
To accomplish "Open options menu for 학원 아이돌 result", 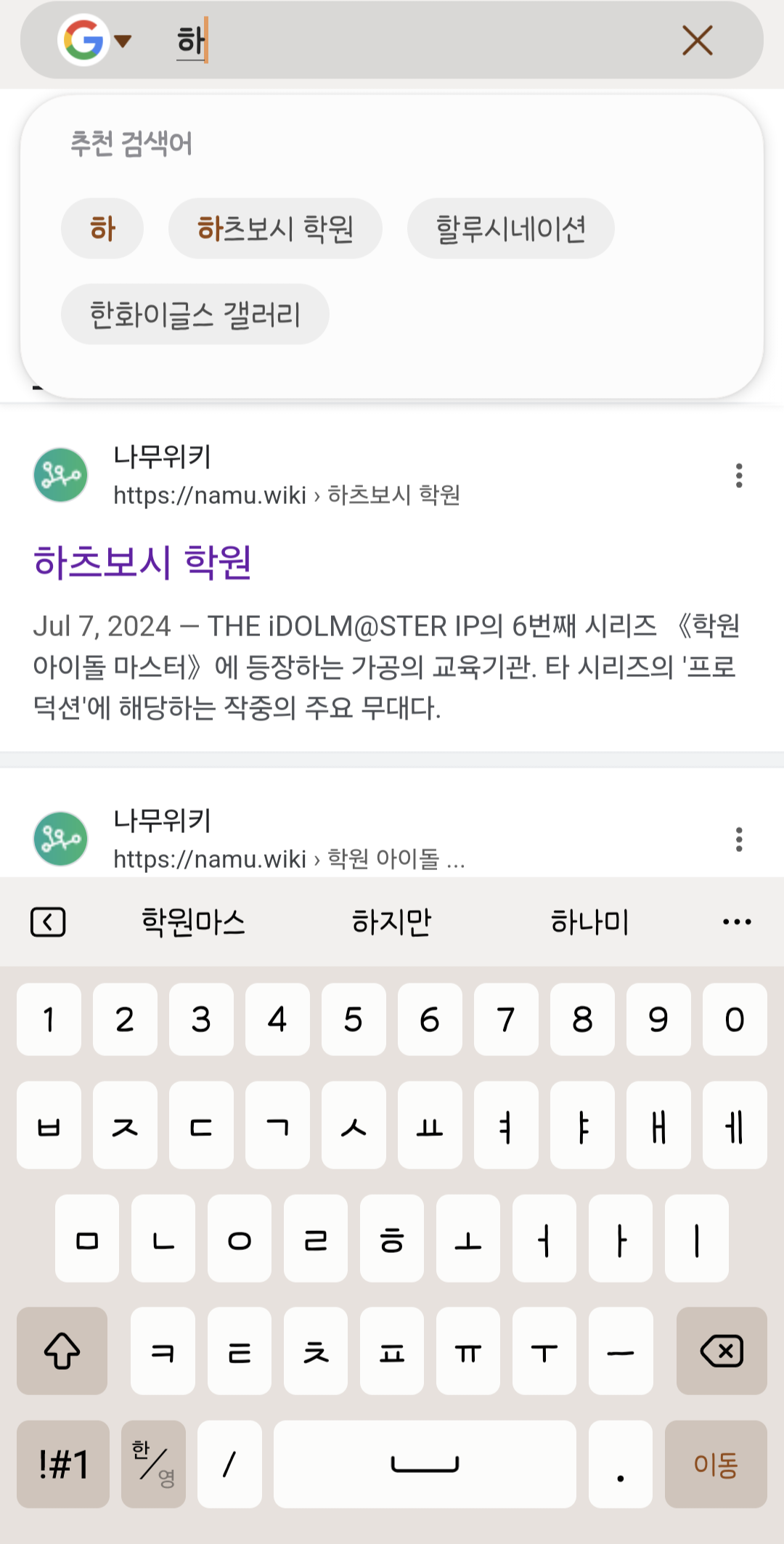I will tap(739, 840).
